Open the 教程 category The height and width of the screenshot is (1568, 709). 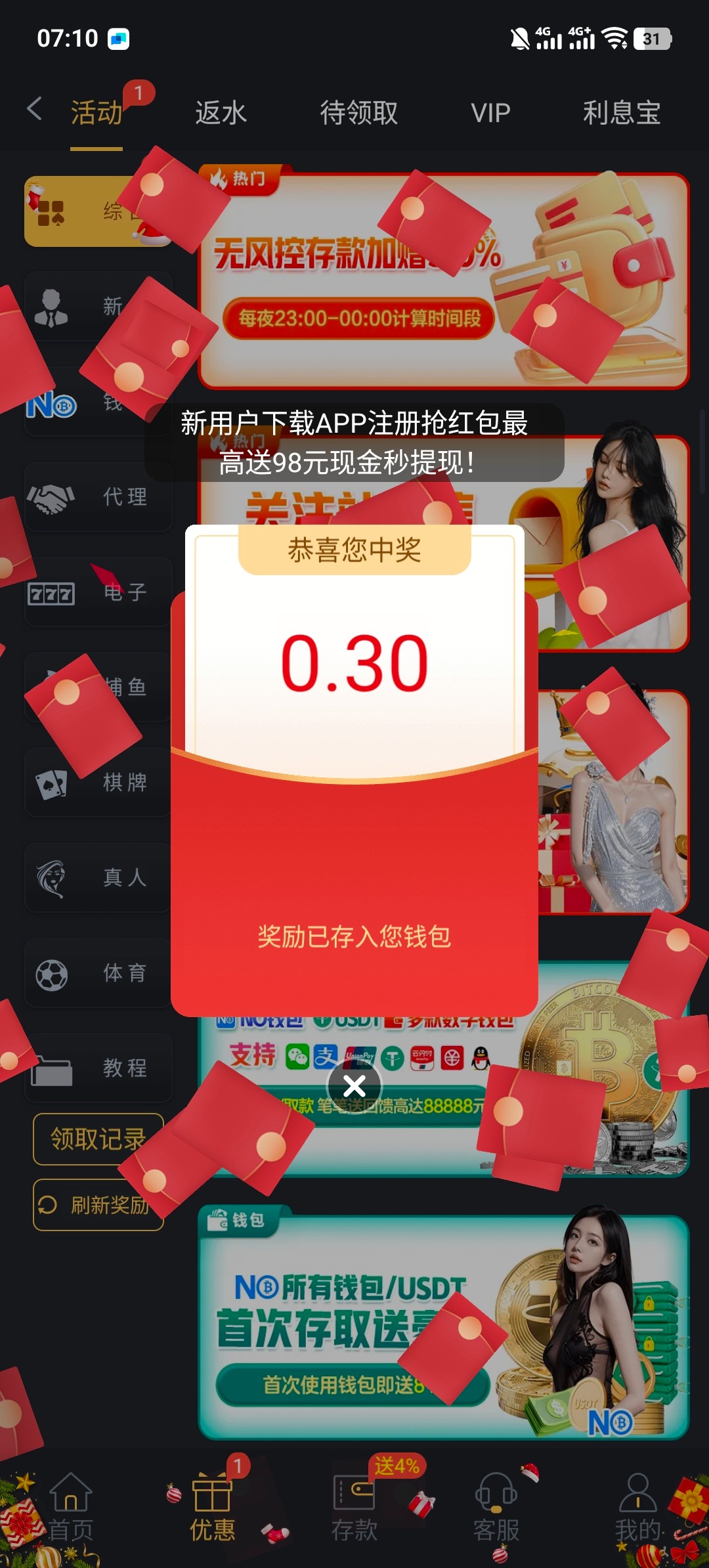[x=98, y=1068]
